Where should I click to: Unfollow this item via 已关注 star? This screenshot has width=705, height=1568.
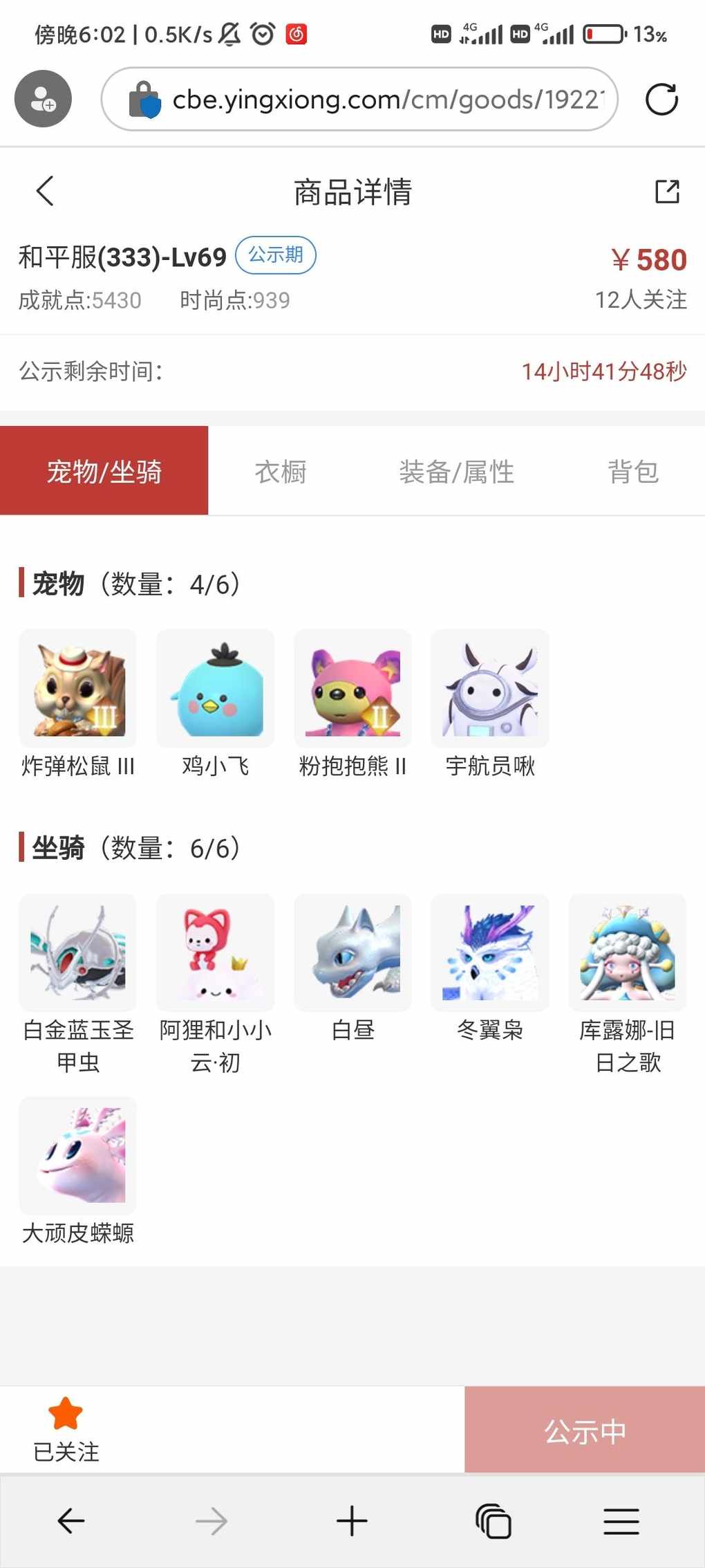66,1429
